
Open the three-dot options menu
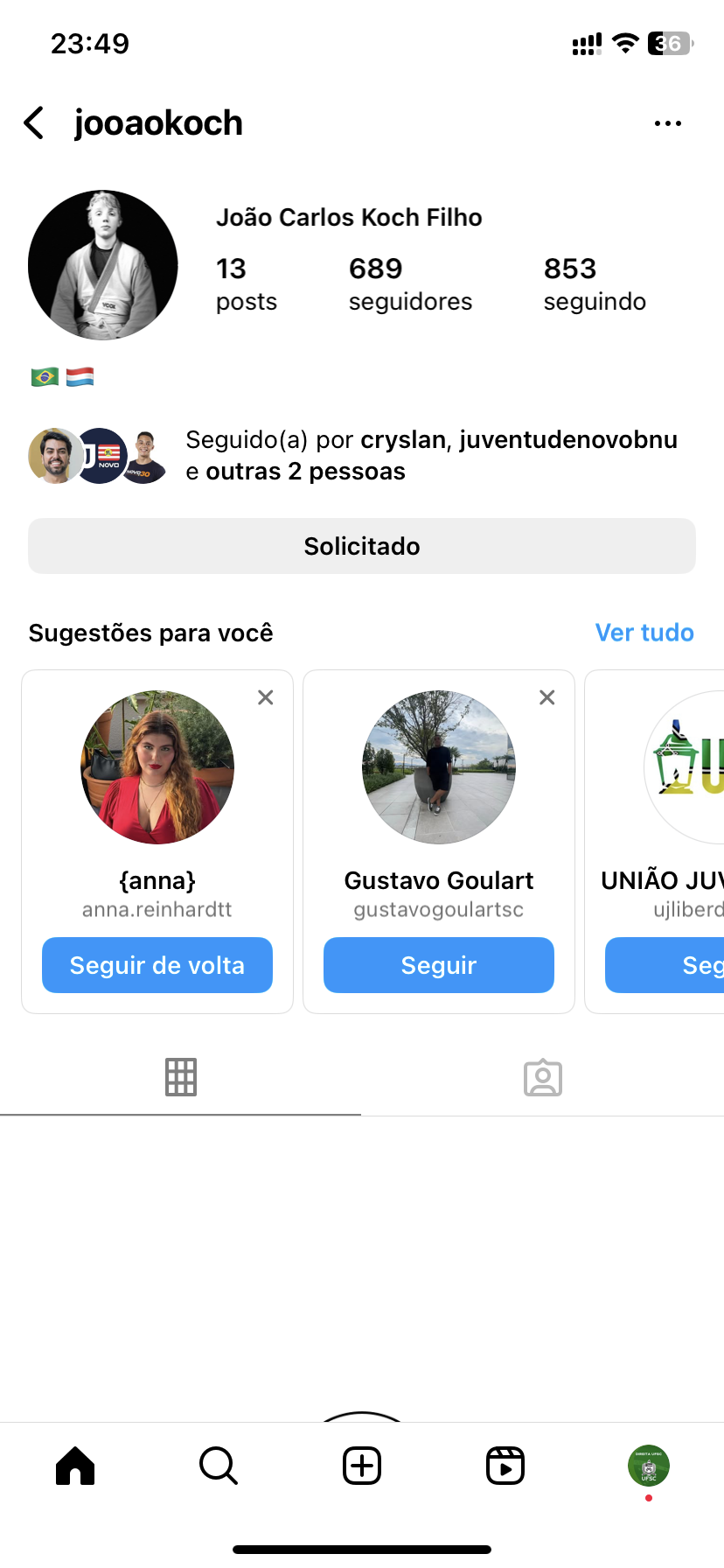pos(667,123)
